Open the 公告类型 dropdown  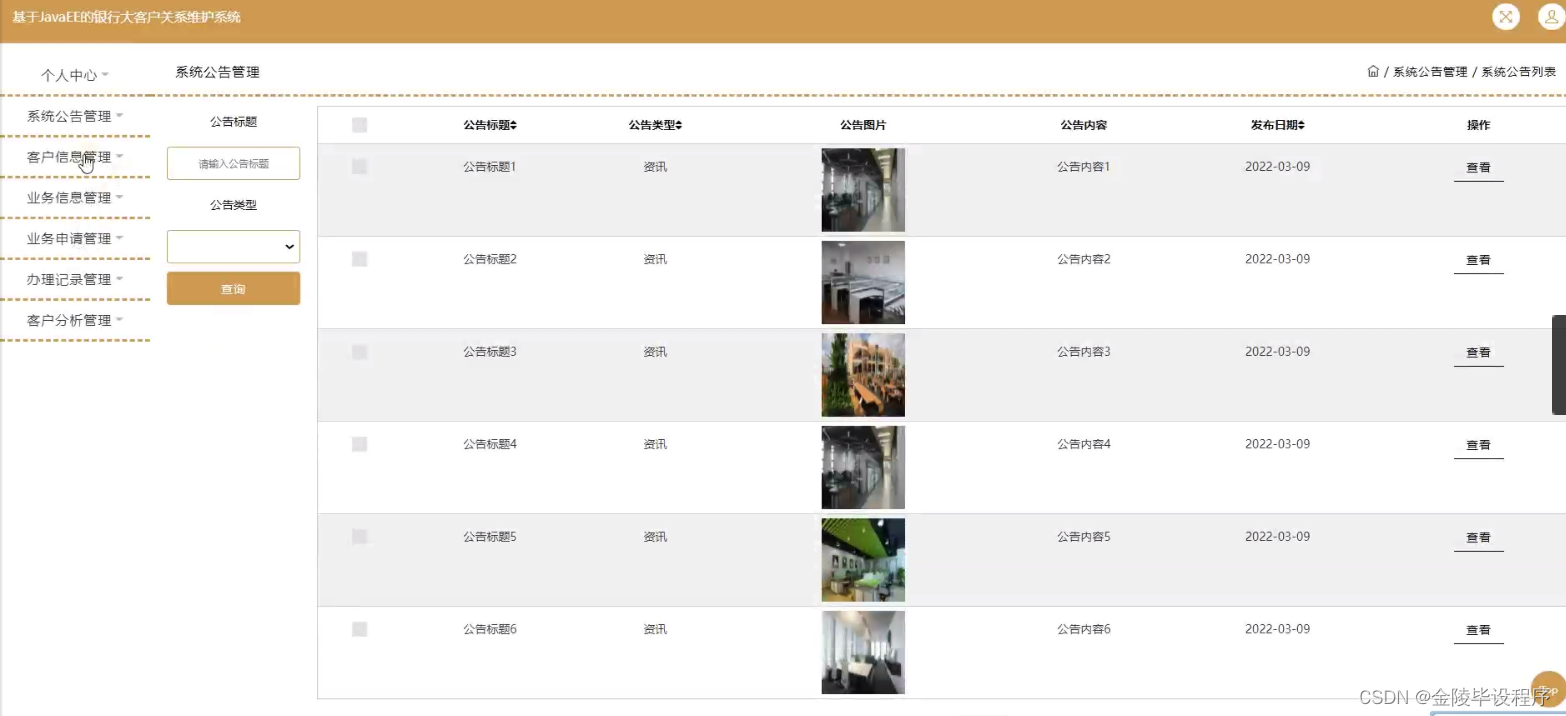point(233,246)
